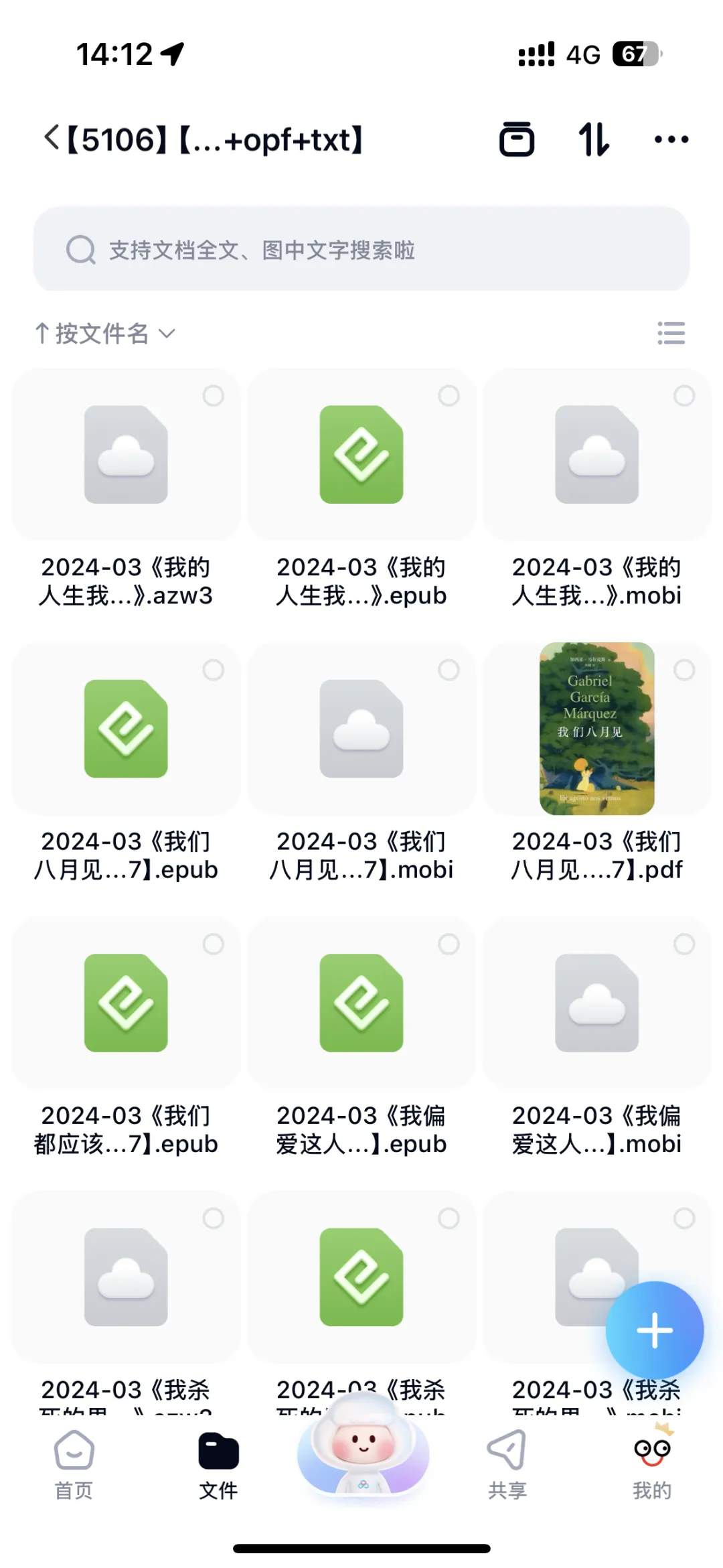
Task: Switch to the 首页 tab
Action: [74, 1465]
